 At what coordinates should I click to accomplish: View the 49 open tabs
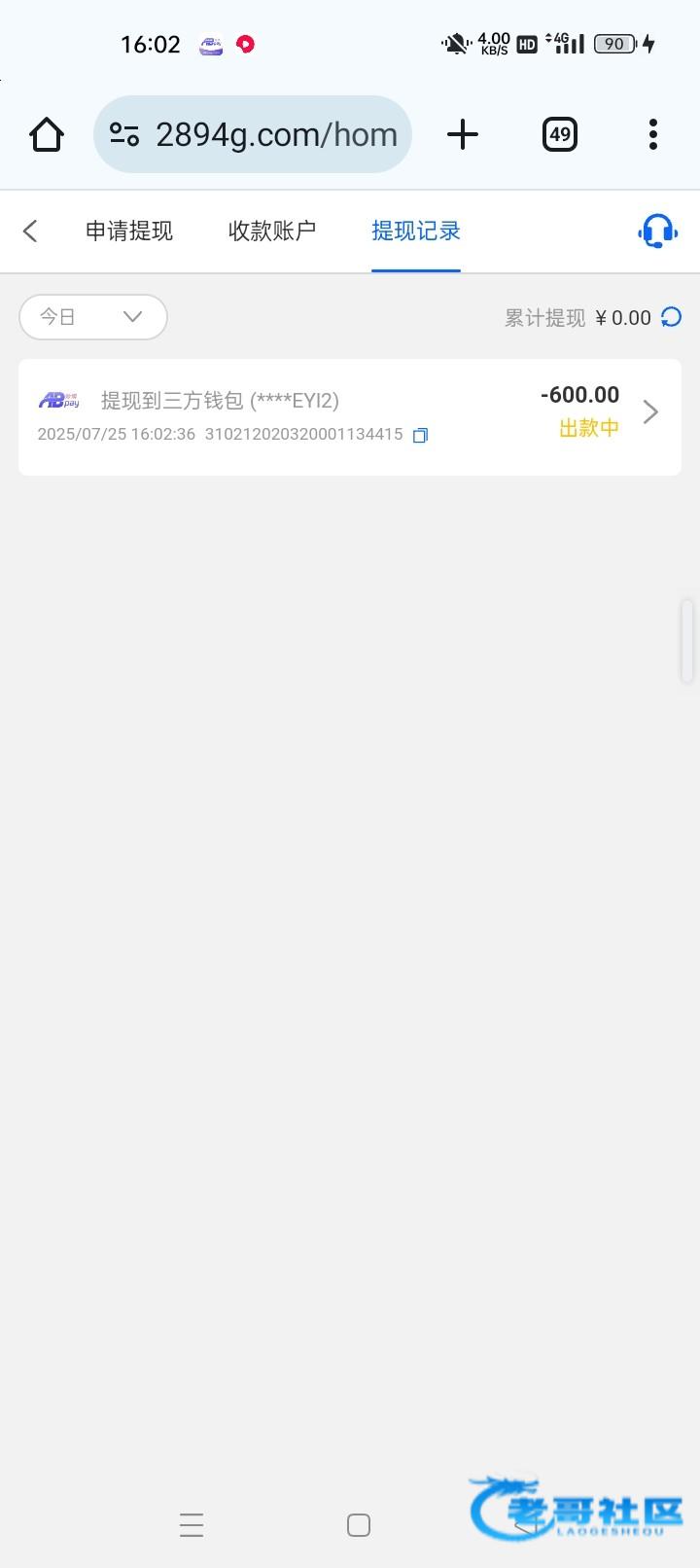click(560, 134)
